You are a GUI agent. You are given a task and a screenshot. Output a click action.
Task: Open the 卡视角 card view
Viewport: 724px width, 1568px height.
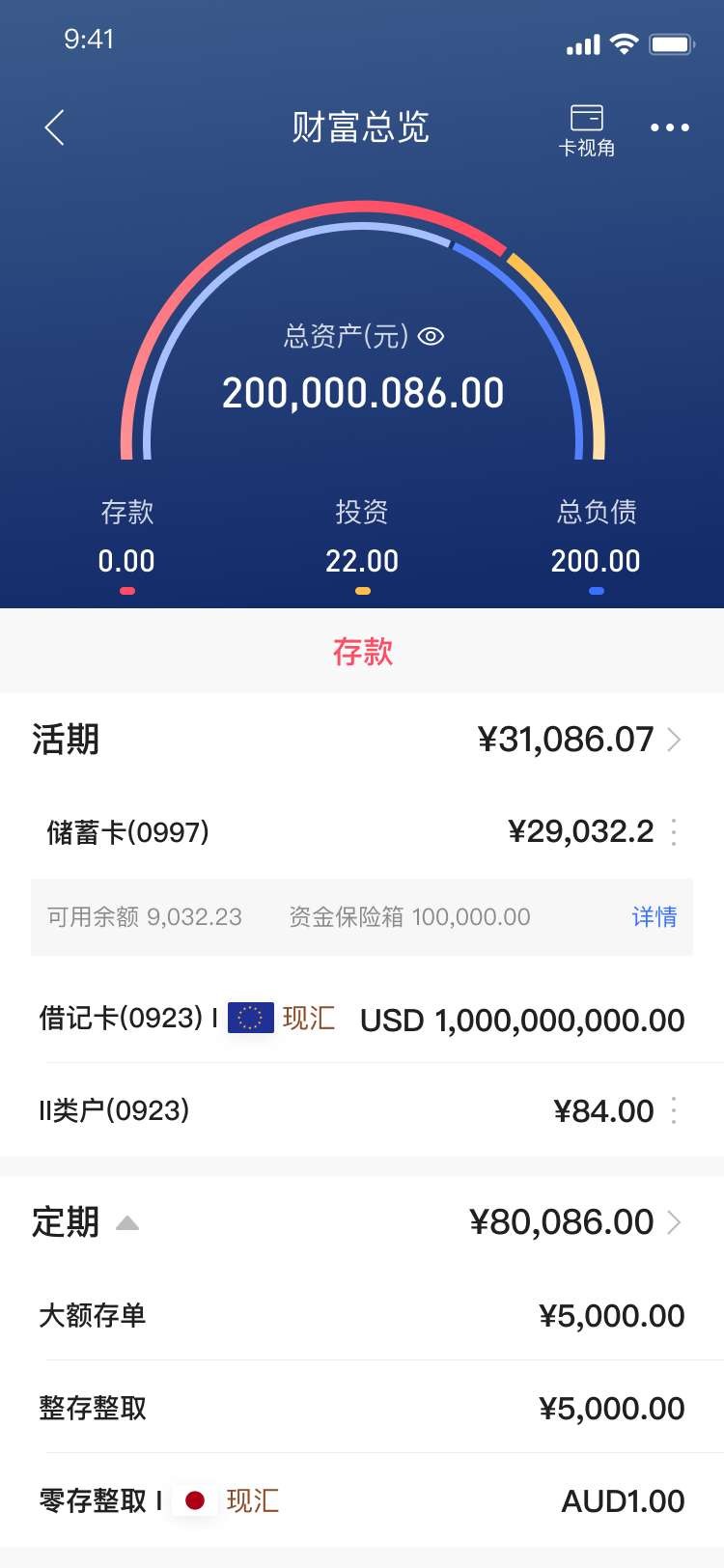(586, 129)
